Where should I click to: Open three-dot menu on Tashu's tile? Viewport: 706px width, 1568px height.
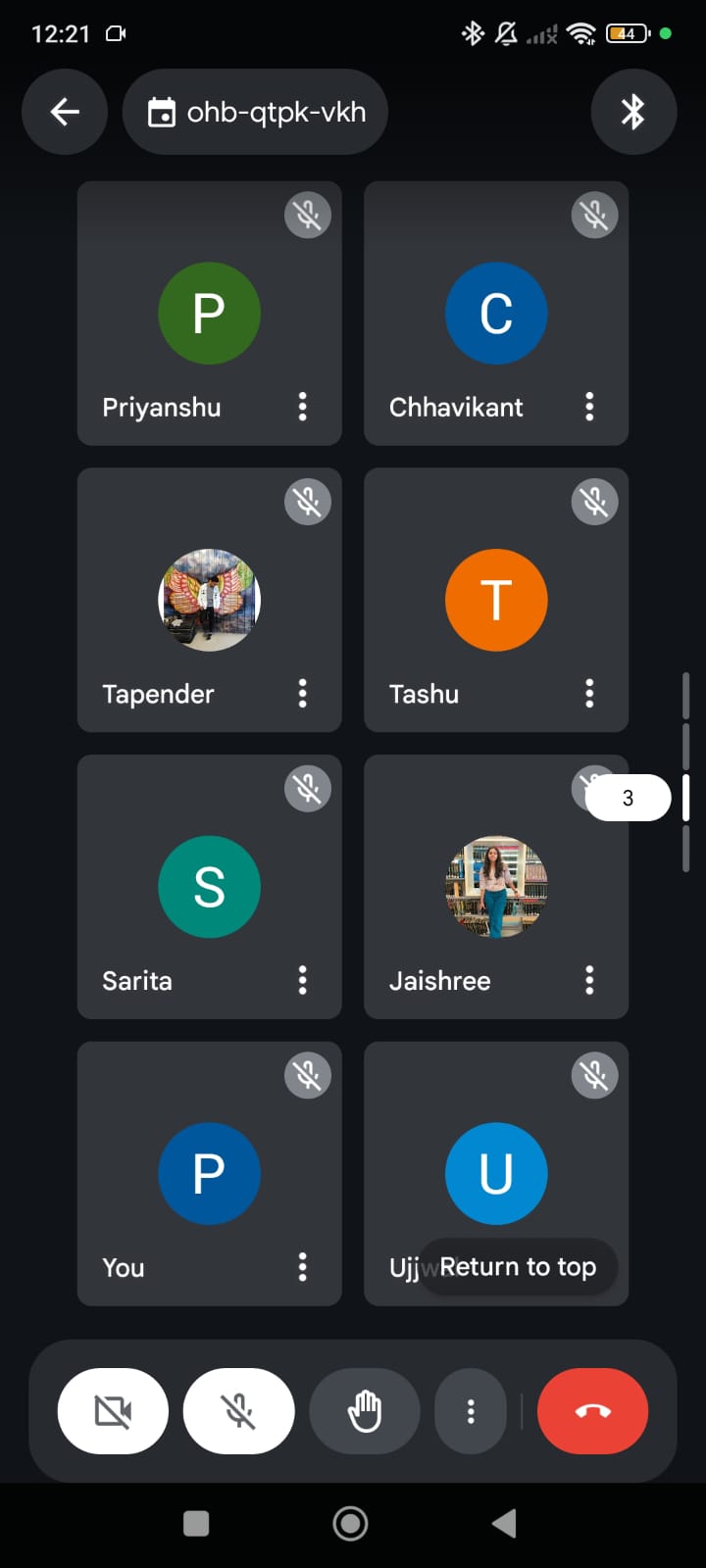point(589,694)
